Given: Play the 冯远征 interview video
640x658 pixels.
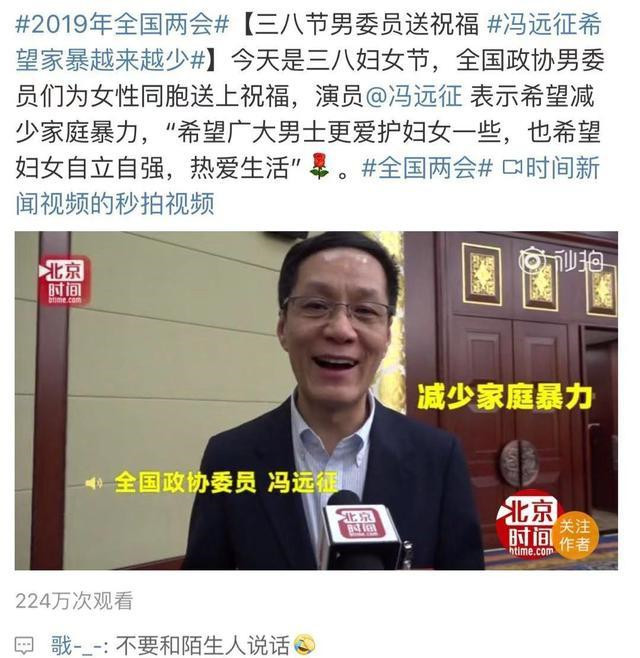Looking at the screenshot, I should click(316, 399).
